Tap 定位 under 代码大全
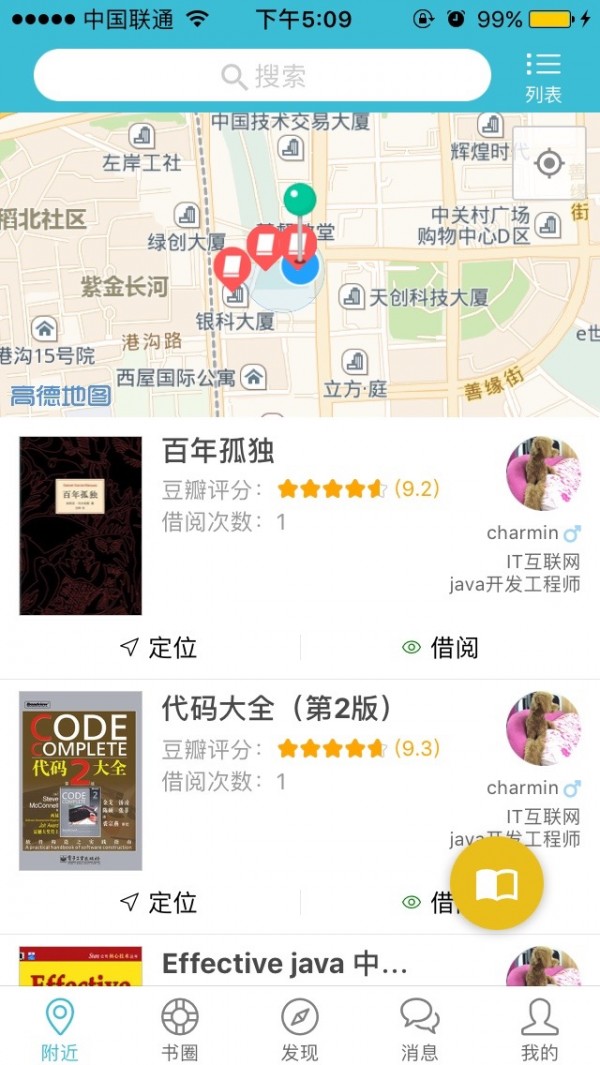 coord(158,903)
